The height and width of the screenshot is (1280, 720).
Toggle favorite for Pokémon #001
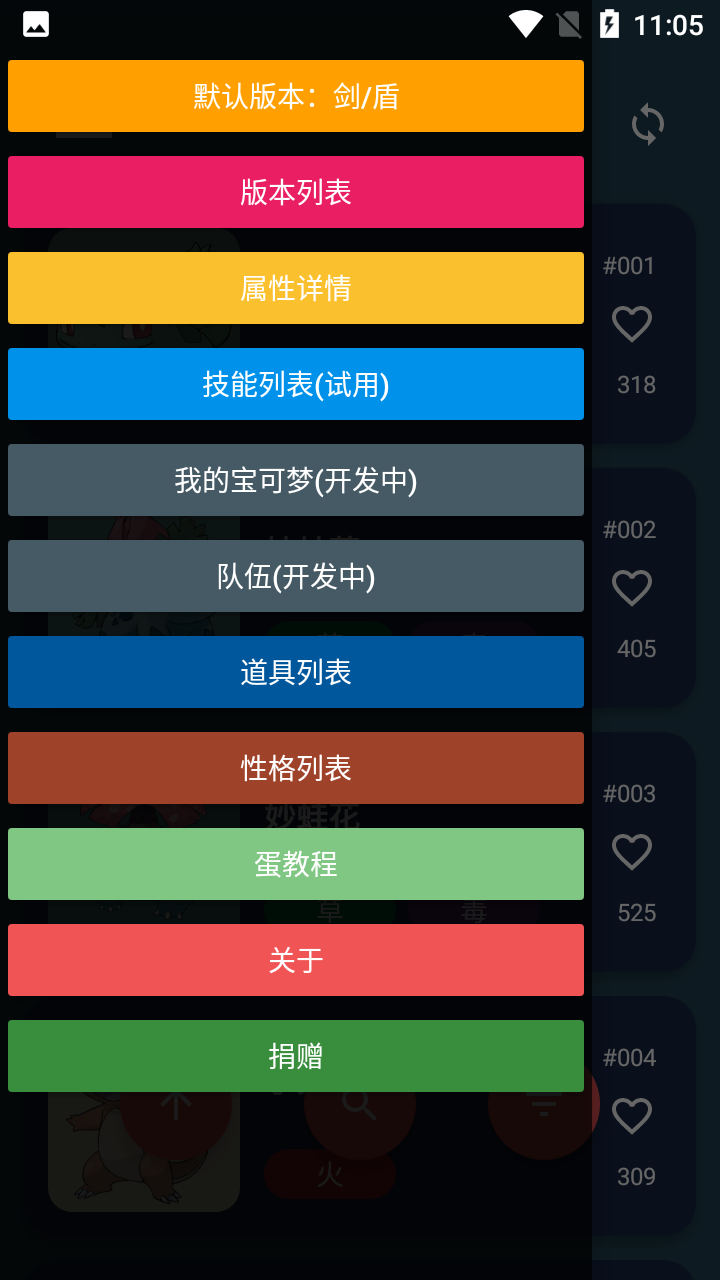(x=631, y=324)
